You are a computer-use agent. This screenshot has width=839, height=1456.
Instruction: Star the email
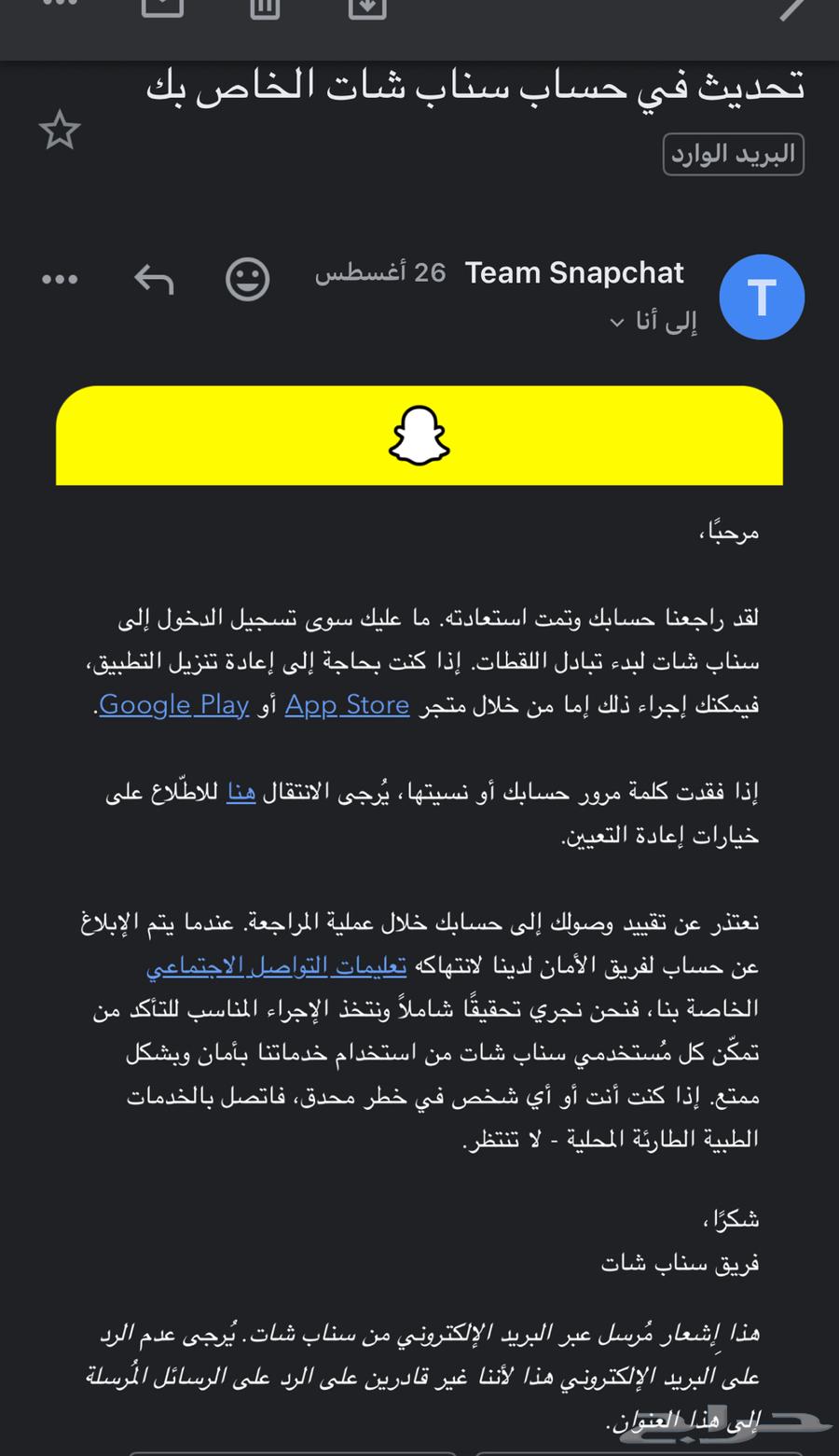[x=59, y=130]
